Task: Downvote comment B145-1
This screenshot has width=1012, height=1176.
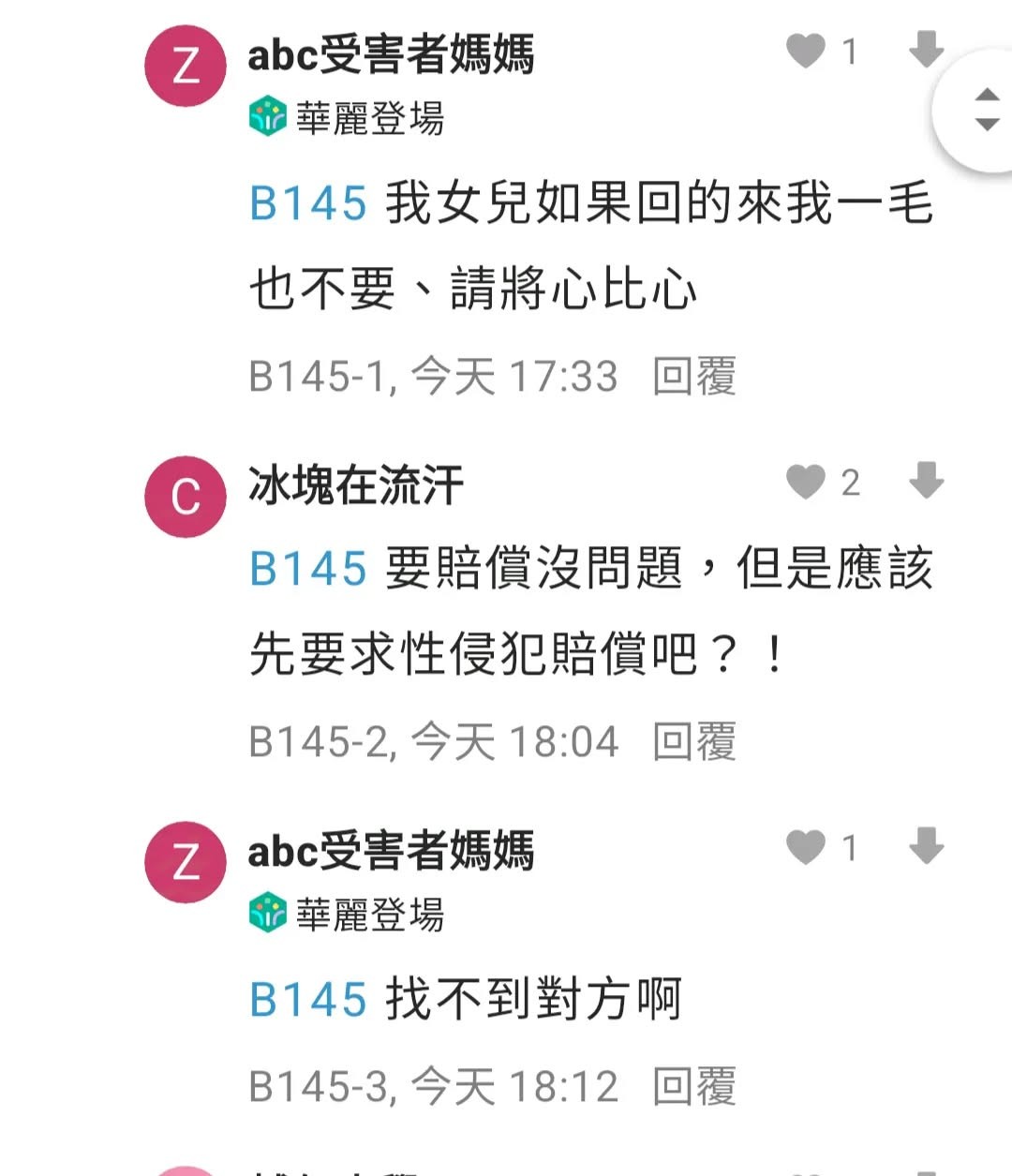Action: [926, 50]
